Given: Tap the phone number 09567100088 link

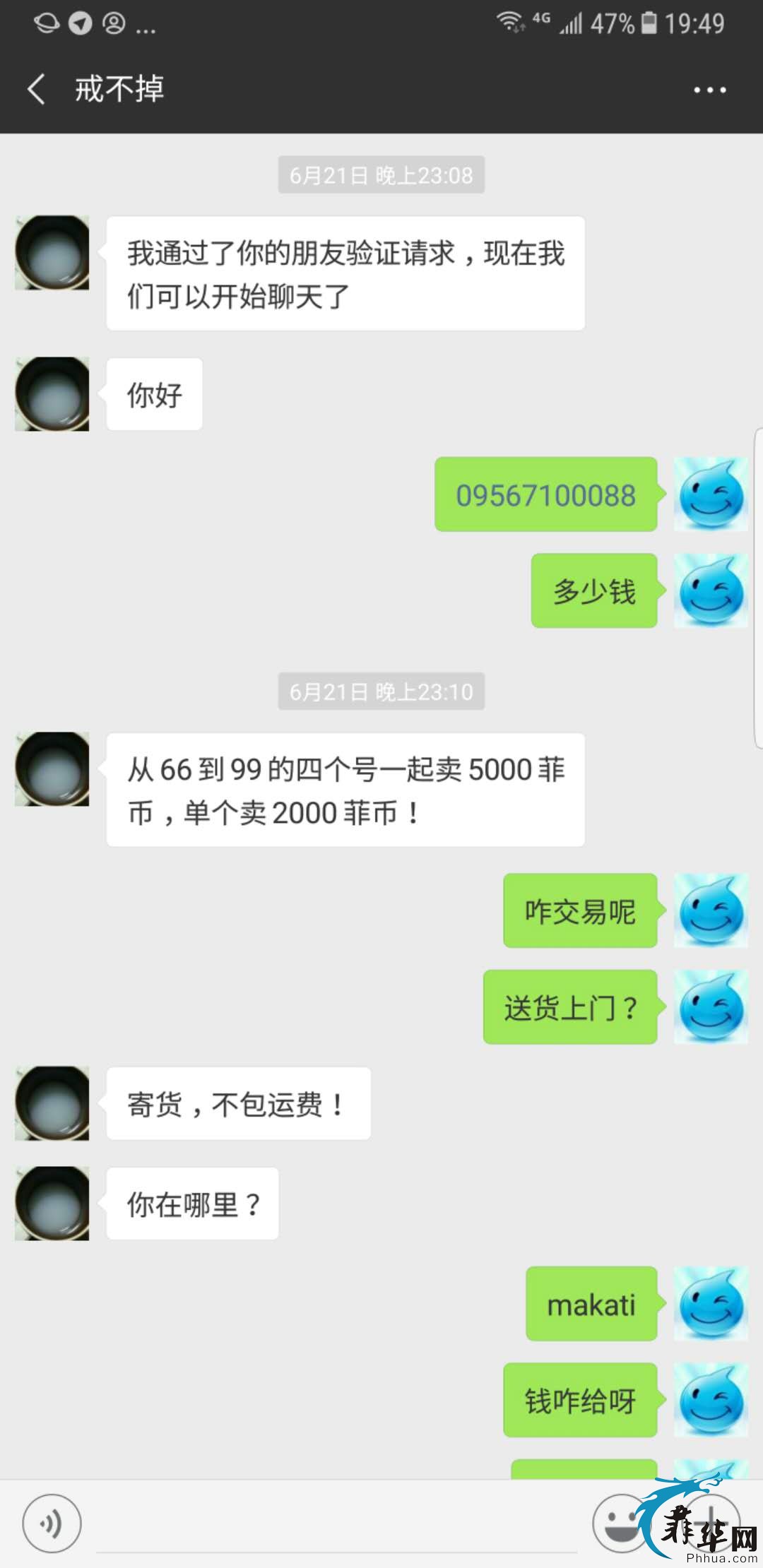Looking at the screenshot, I should coord(545,495).
